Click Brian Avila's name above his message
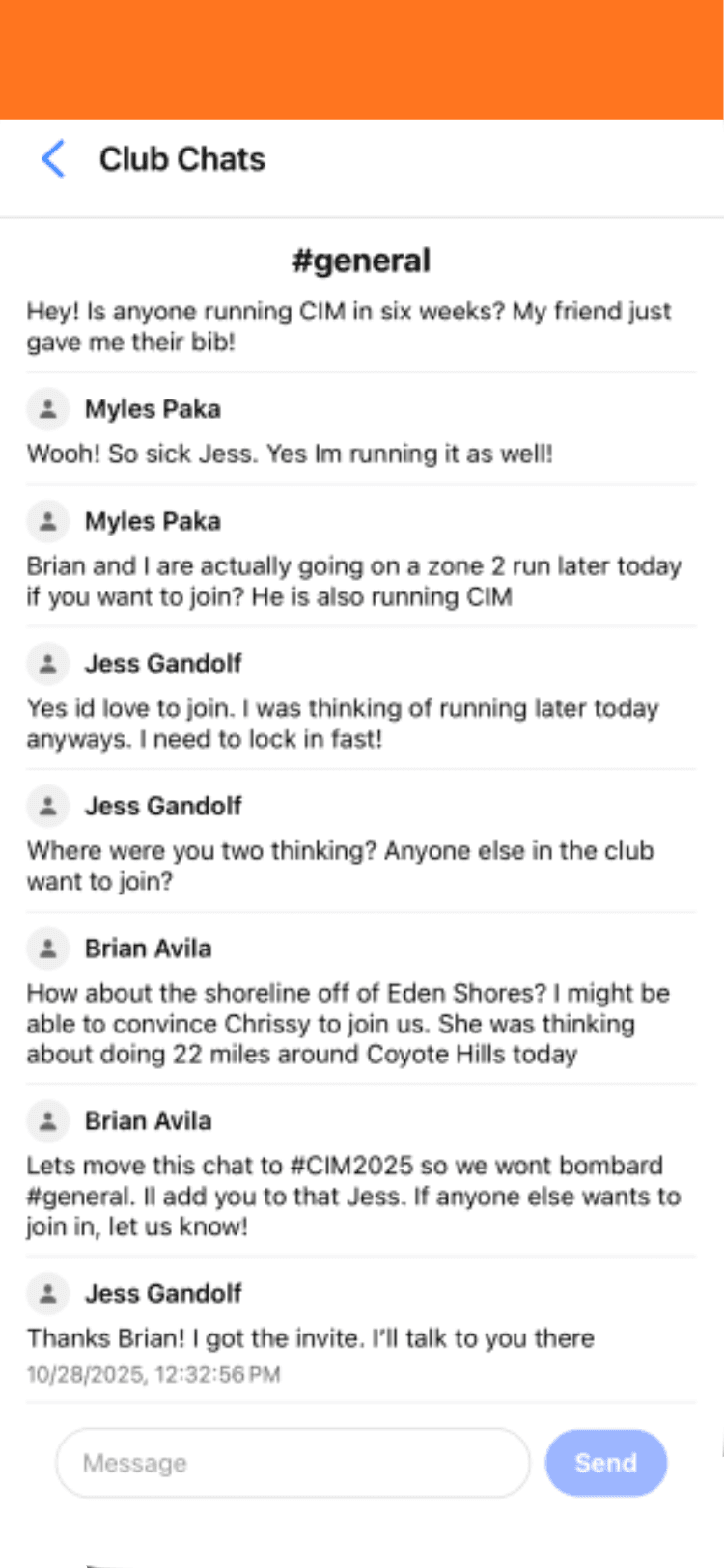 pos(150,949)
